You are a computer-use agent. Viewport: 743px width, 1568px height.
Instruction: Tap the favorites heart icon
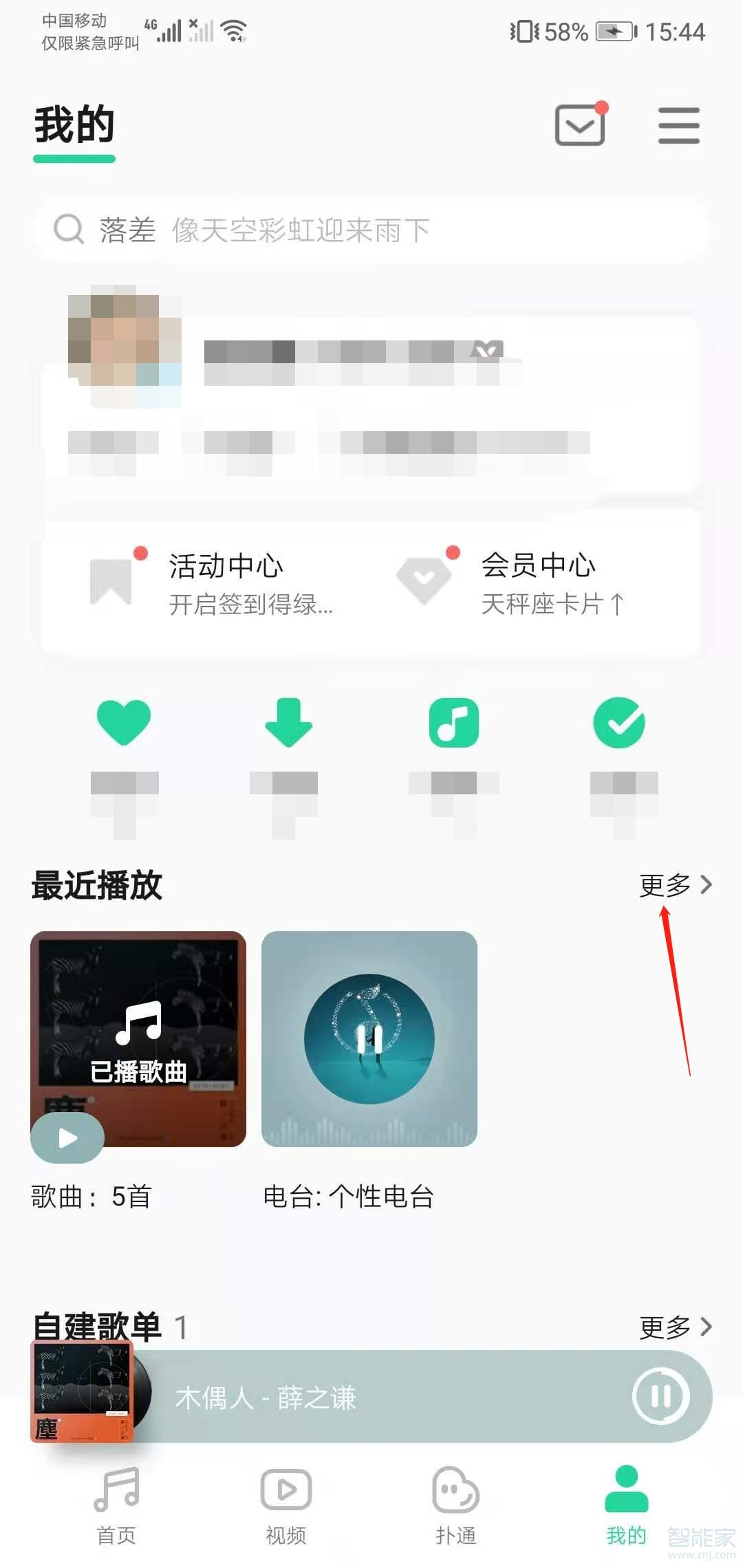point(124,720)
